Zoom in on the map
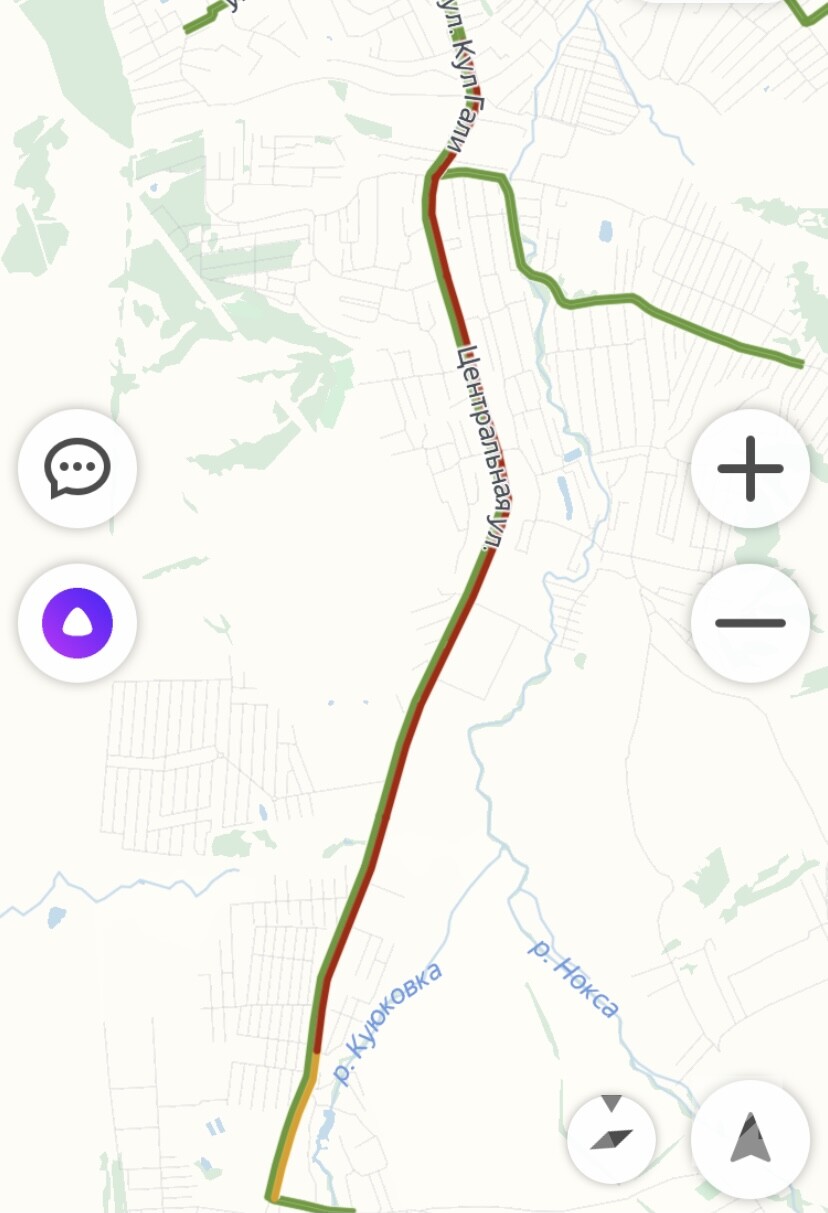Image resolution: width=828 pixels, height=1213 pixels. point(750,468)
